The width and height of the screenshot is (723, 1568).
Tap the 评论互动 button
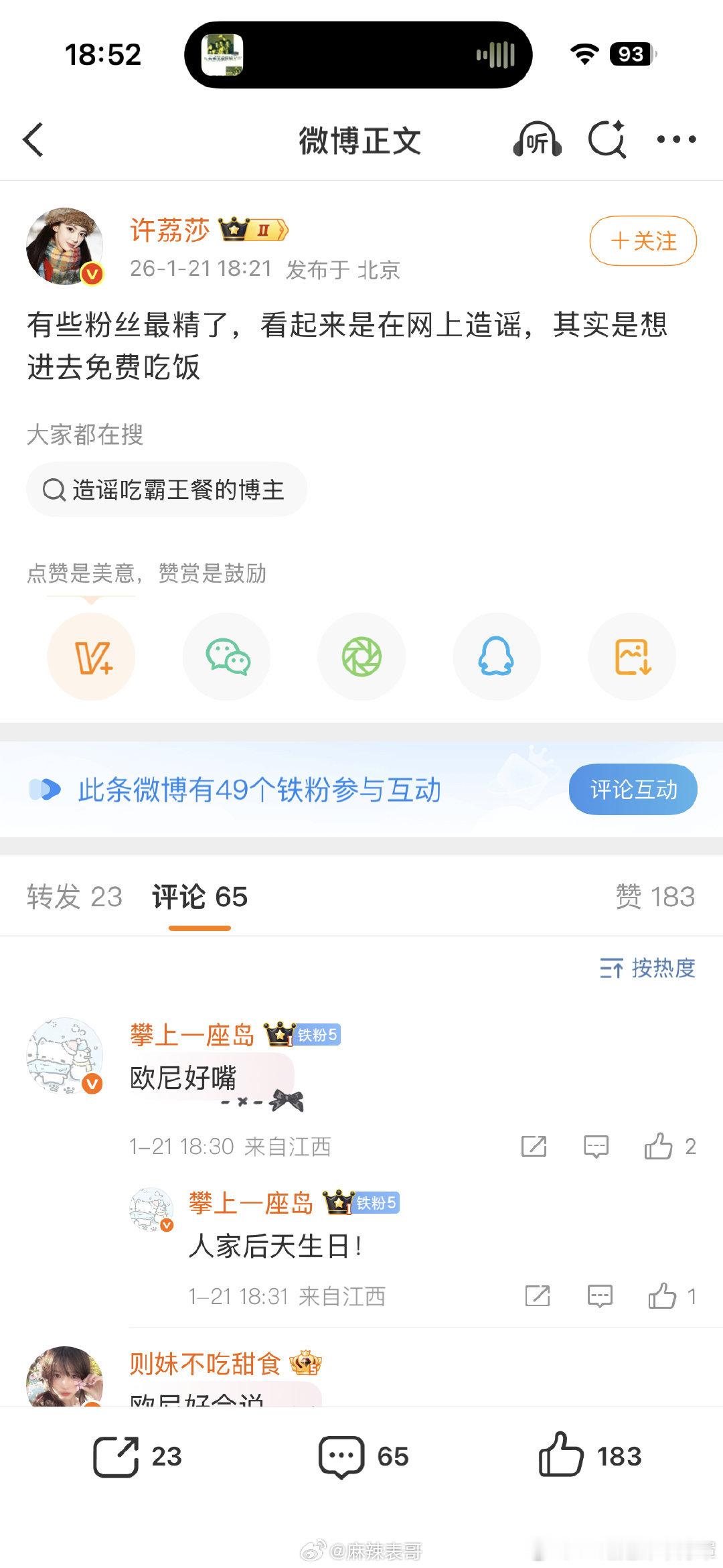pyautogui.click(x=633, y=789)
